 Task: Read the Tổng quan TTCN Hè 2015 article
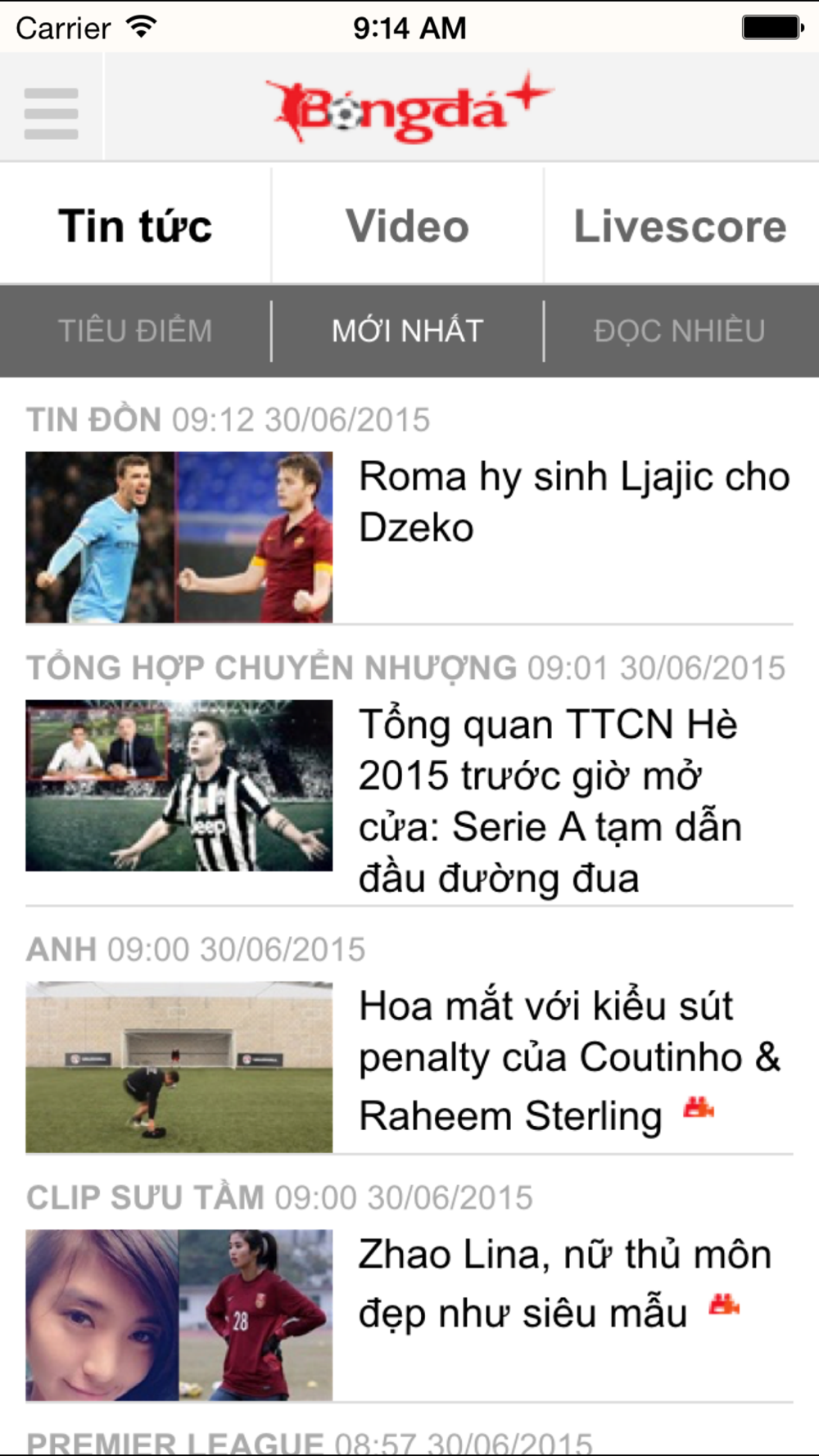coord(549,800)
